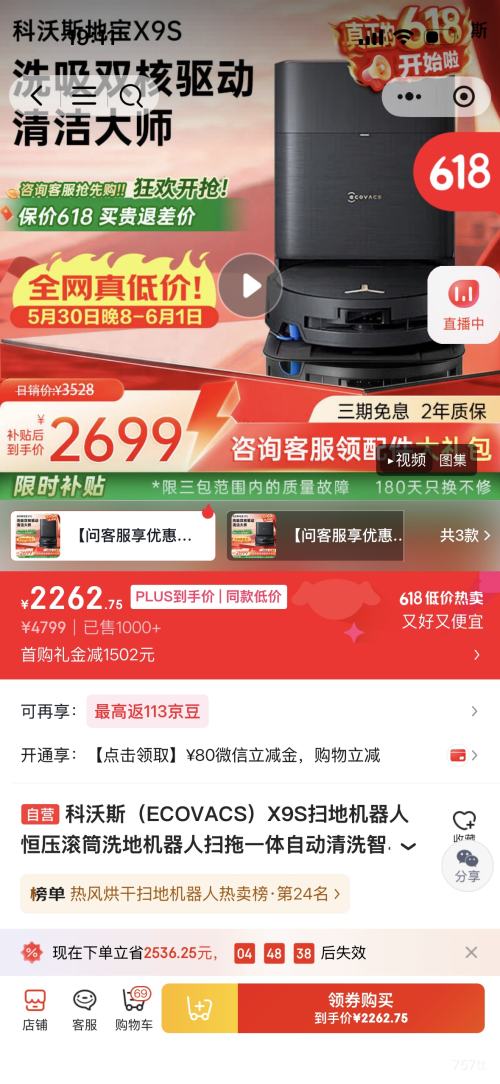The image size is (500, 1084).
Task: Open the 直播中 live stream badge
Action: [x=463, y=305]
